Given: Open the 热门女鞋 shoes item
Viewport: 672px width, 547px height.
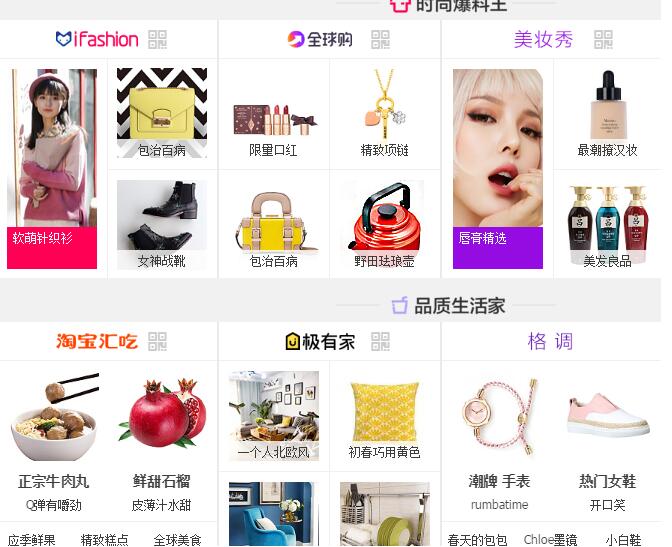Looking at the screenshot, I should pos(607,440).
